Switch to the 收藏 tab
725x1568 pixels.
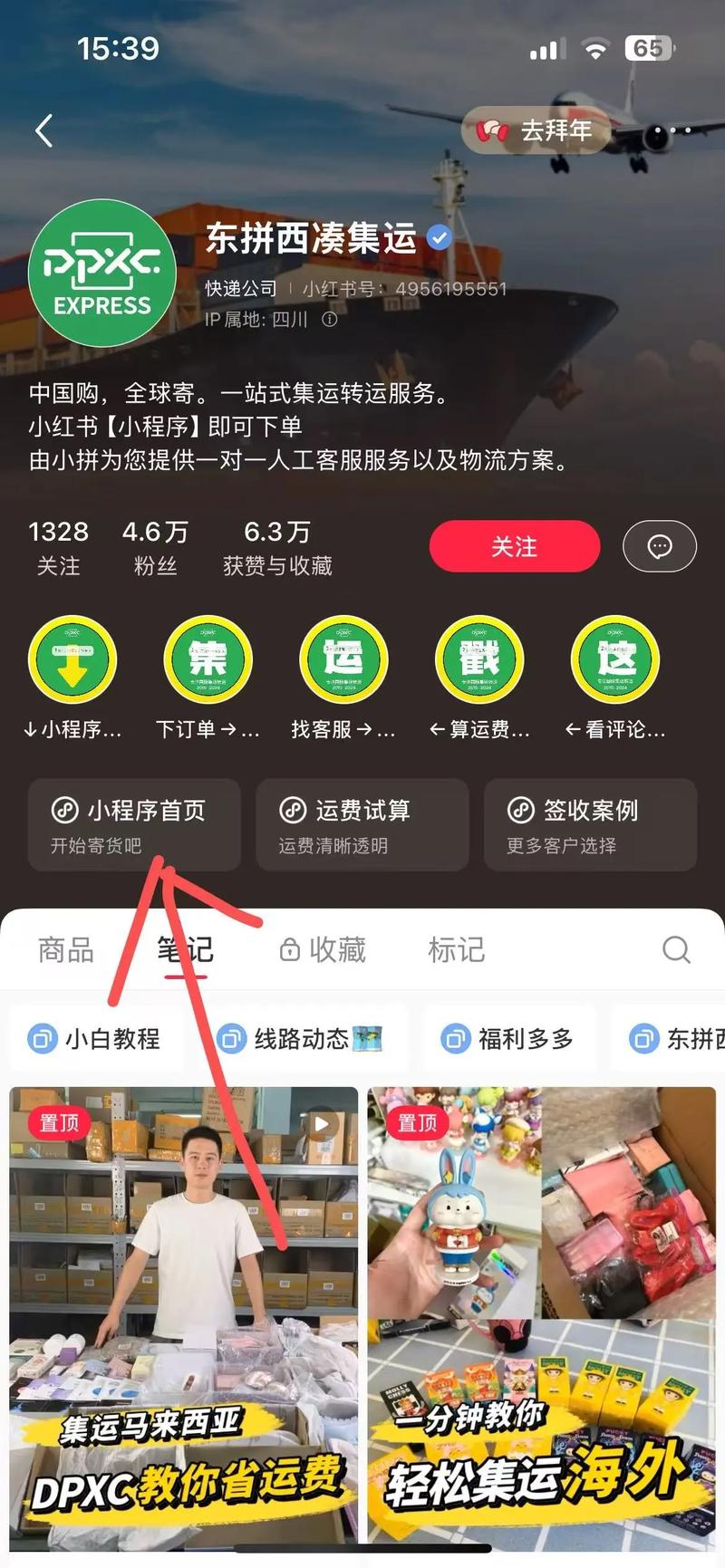[x=323, y=949]
